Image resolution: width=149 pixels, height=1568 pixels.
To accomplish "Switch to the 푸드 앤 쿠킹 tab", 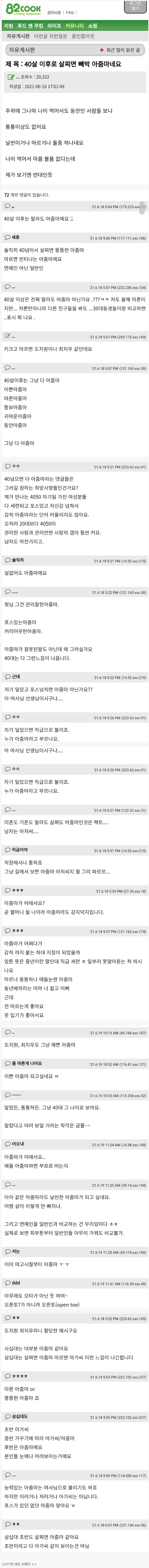I will point(30,26).
